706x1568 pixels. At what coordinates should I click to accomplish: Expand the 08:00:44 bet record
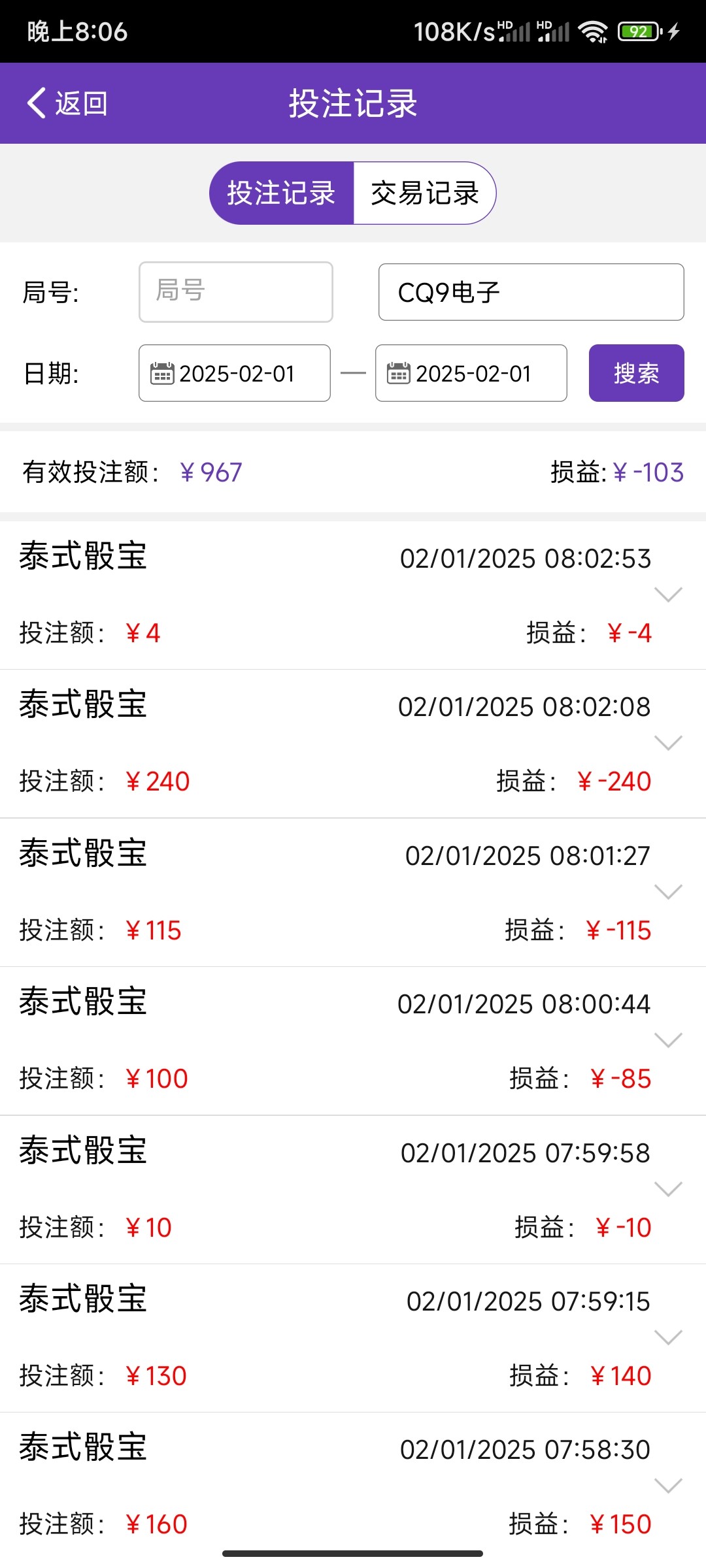pyautogui.click(x=668, y=1040)
